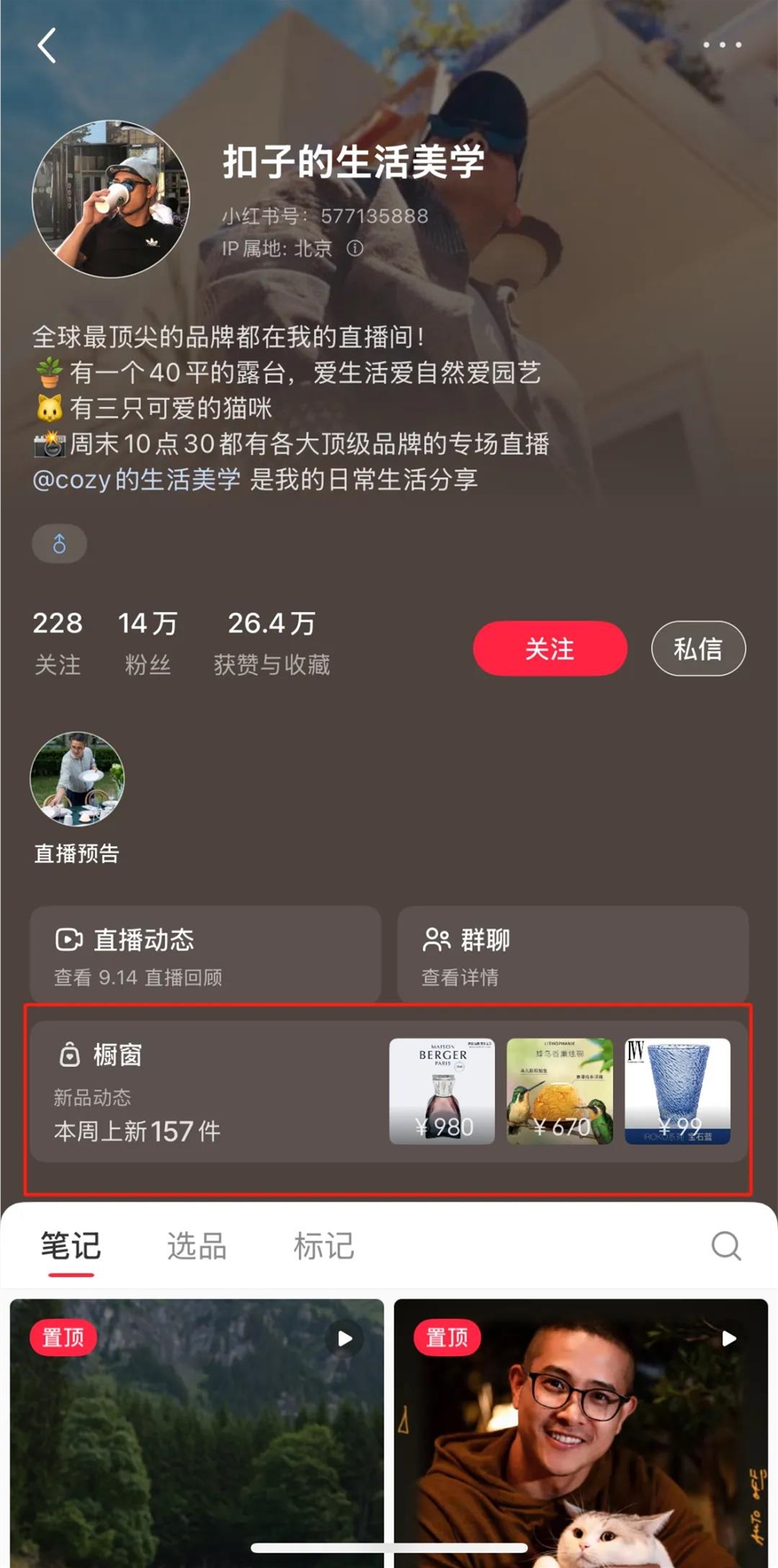This screenshot has width=778, height=1568.
Task: Click the share arrow icon below the bio
Action: click(x=61, y=543)
